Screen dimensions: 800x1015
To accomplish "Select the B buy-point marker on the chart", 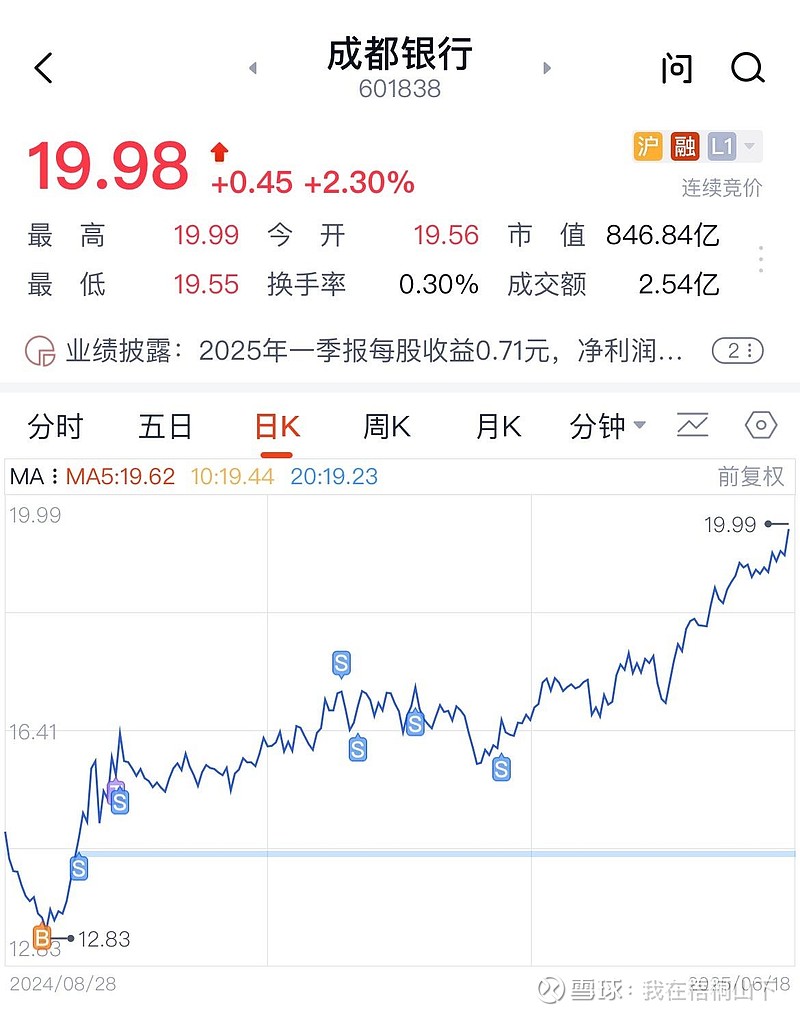I will (x=42, y=937).
